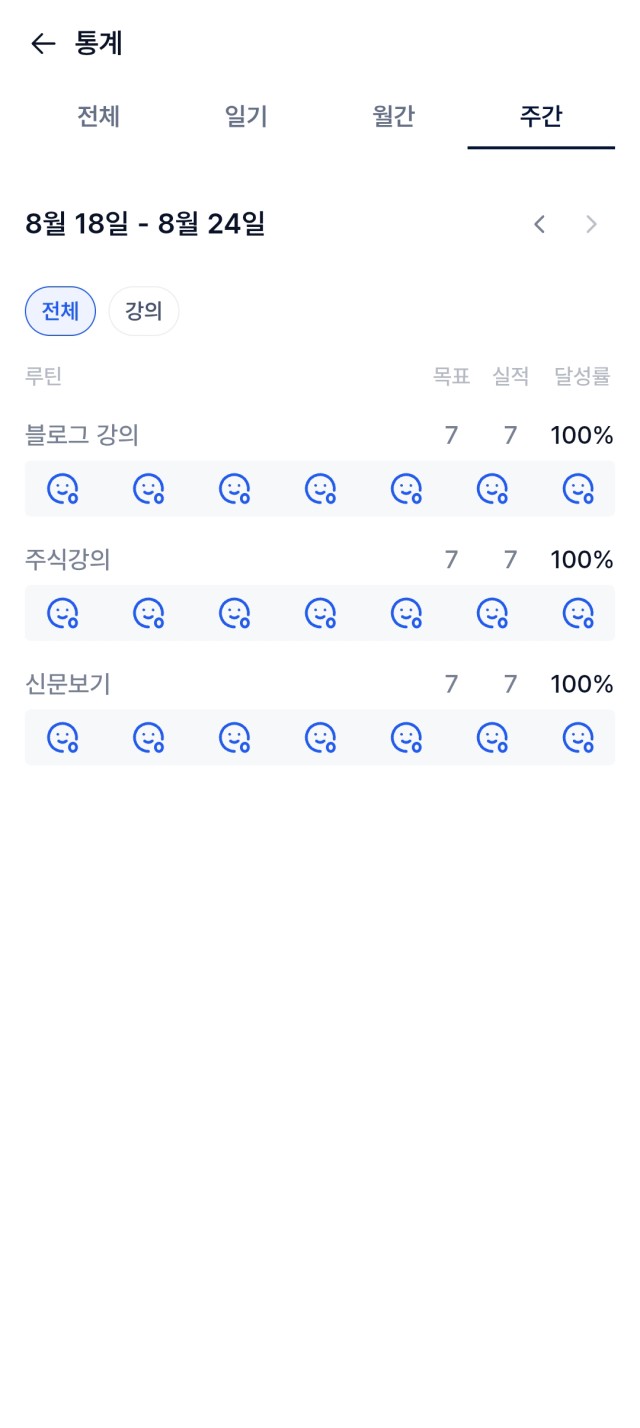Show the next week

coord(591,224)
